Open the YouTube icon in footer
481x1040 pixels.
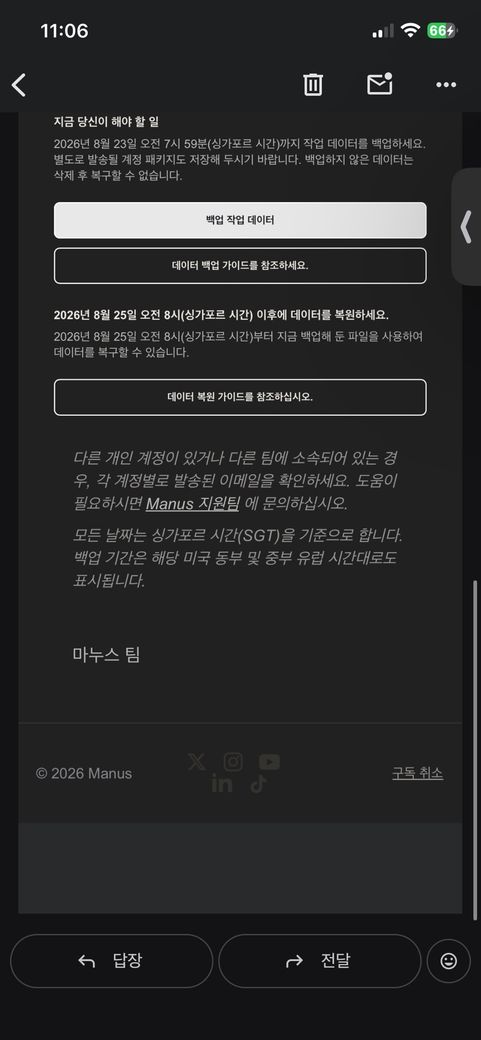pos(269,762)
